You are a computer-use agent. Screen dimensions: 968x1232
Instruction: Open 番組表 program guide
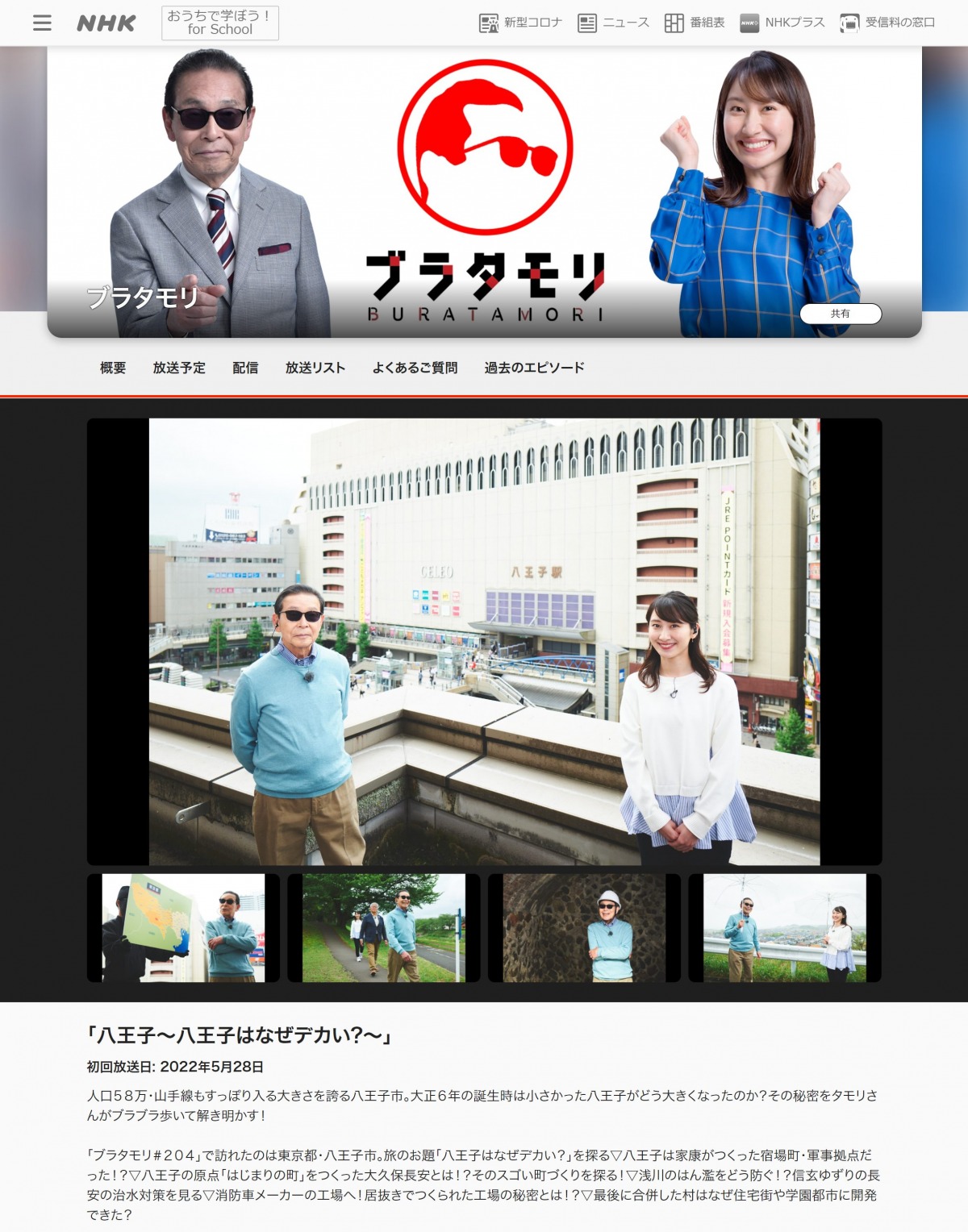click(695, 23)
